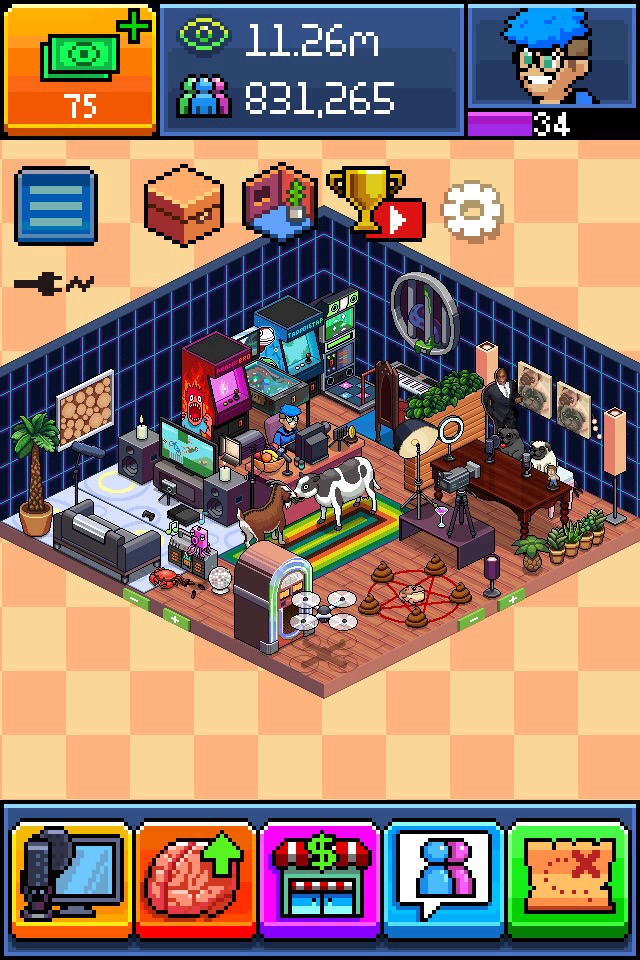Image resolution: width=640 pixels, height=960 pixels.
Task: Open the orange storage chest
Action: tap(182, 203)
